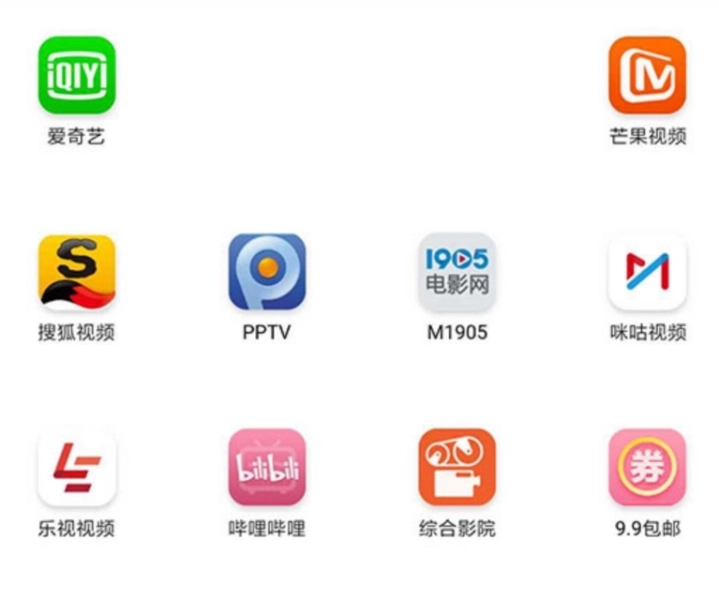
Task: Launch 芒果视频 app
Action: tap(647, 75)
